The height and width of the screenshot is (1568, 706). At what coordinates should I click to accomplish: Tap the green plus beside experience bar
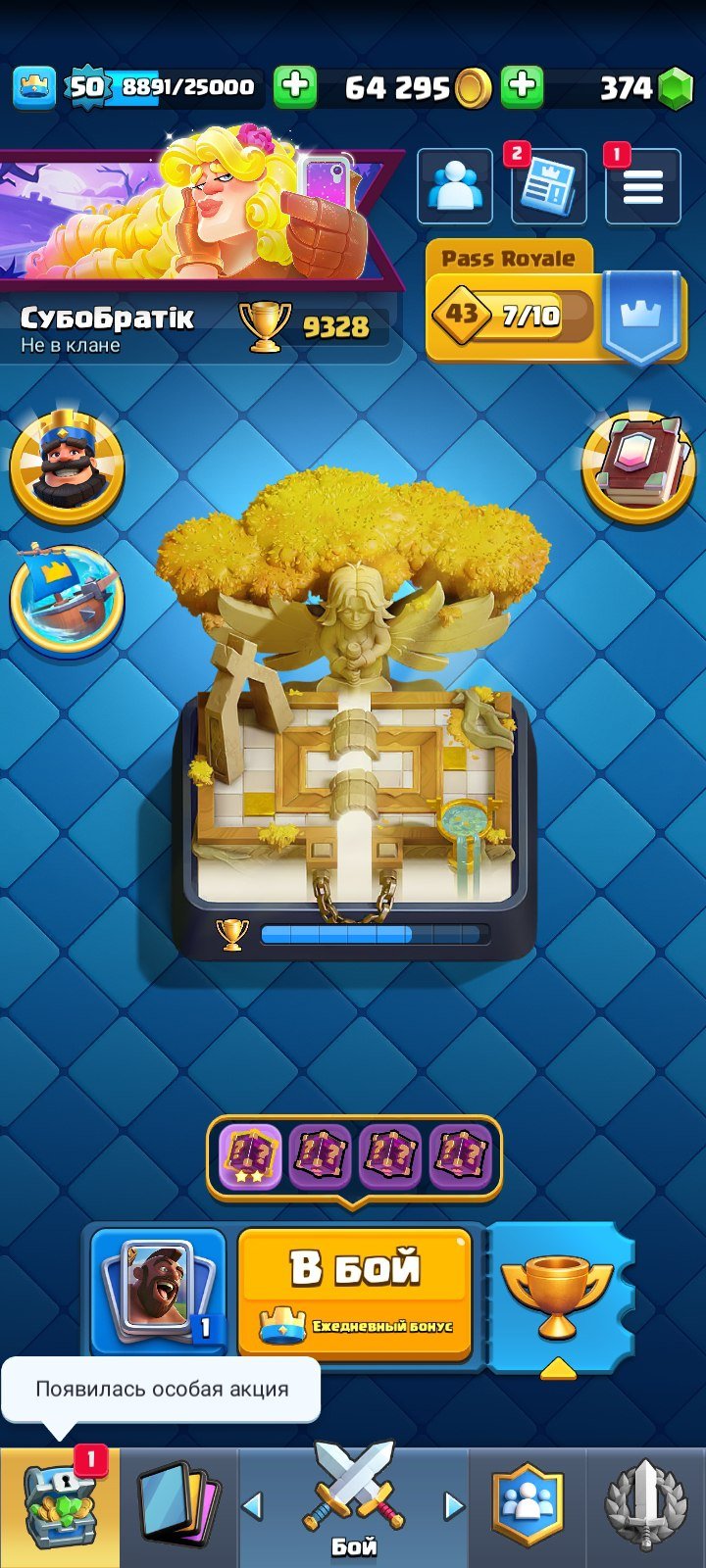(294, 86)
